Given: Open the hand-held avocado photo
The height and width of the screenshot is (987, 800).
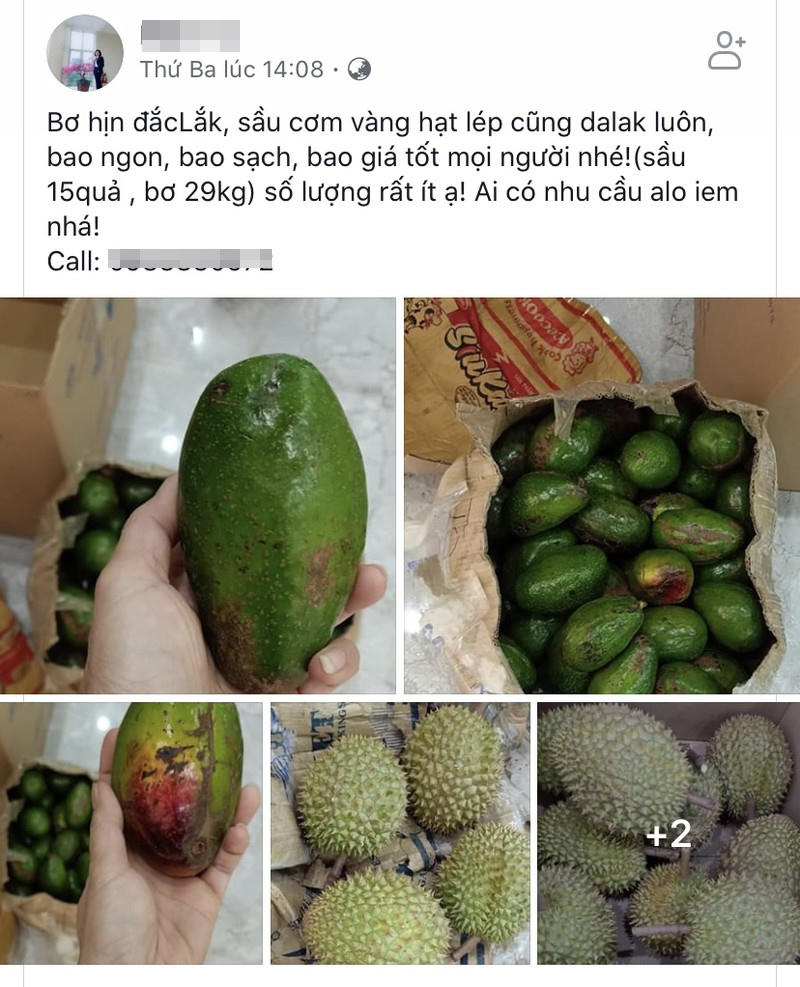Looking at the screenshot, I should [198, 495].
